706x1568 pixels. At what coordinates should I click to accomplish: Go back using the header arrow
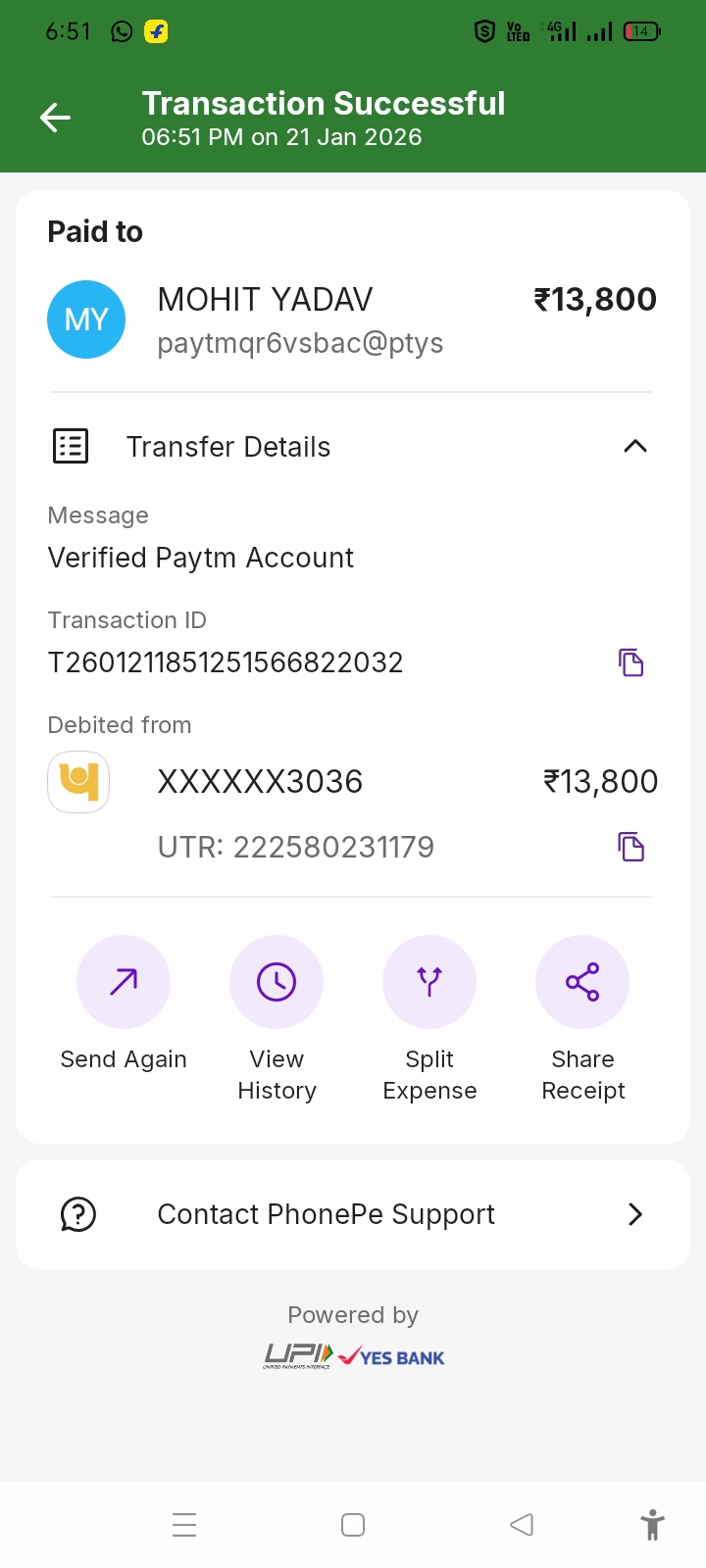coord(56,119)
